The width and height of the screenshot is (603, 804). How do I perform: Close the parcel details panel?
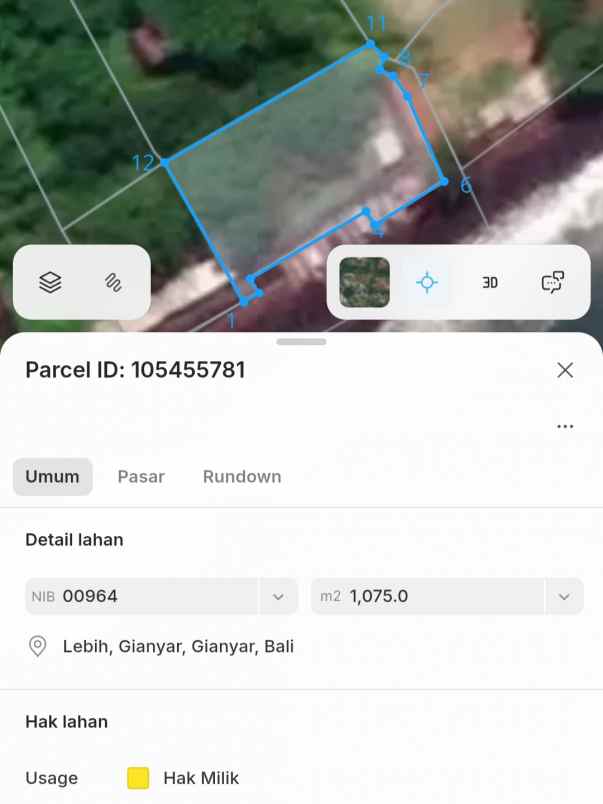pos(565,370)
